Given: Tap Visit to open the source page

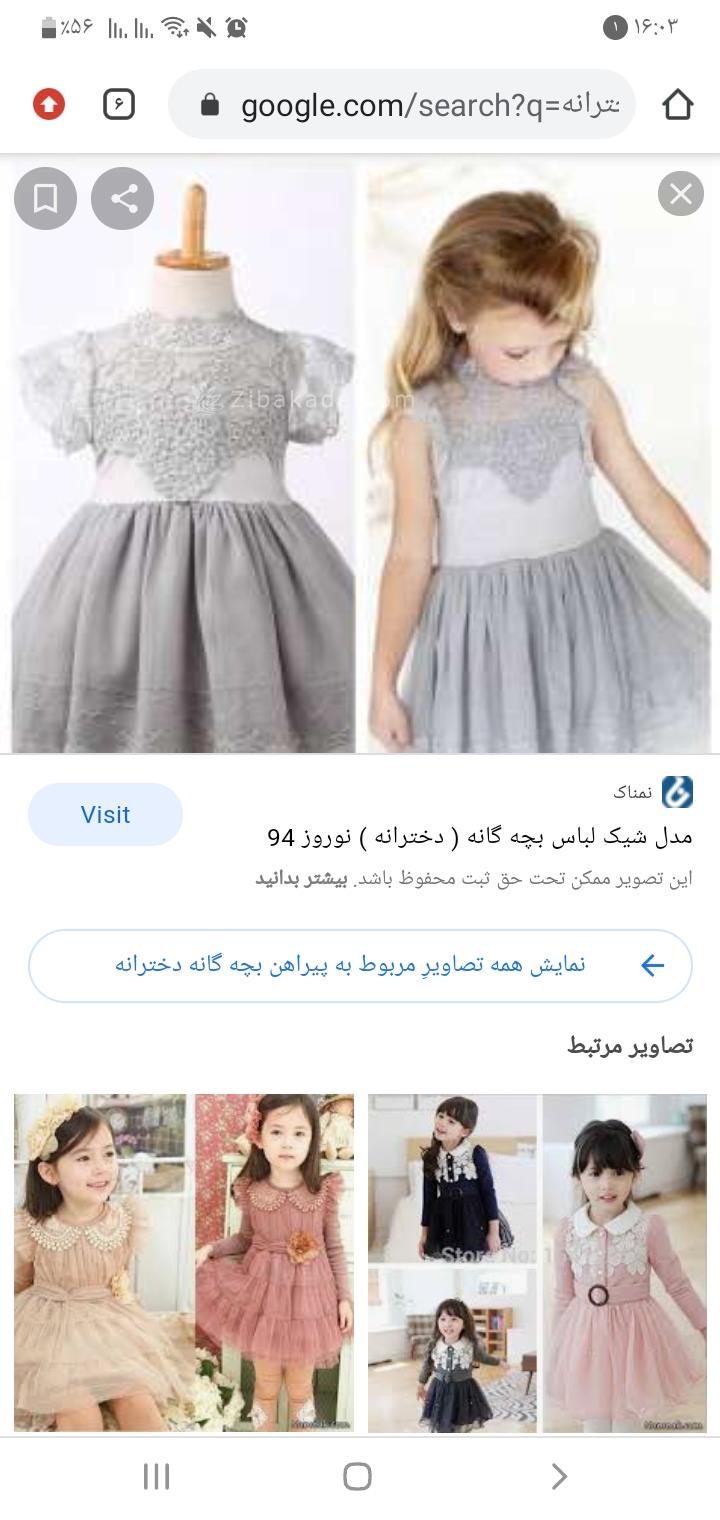Looking at the screenshot, I should coord(105,815).
